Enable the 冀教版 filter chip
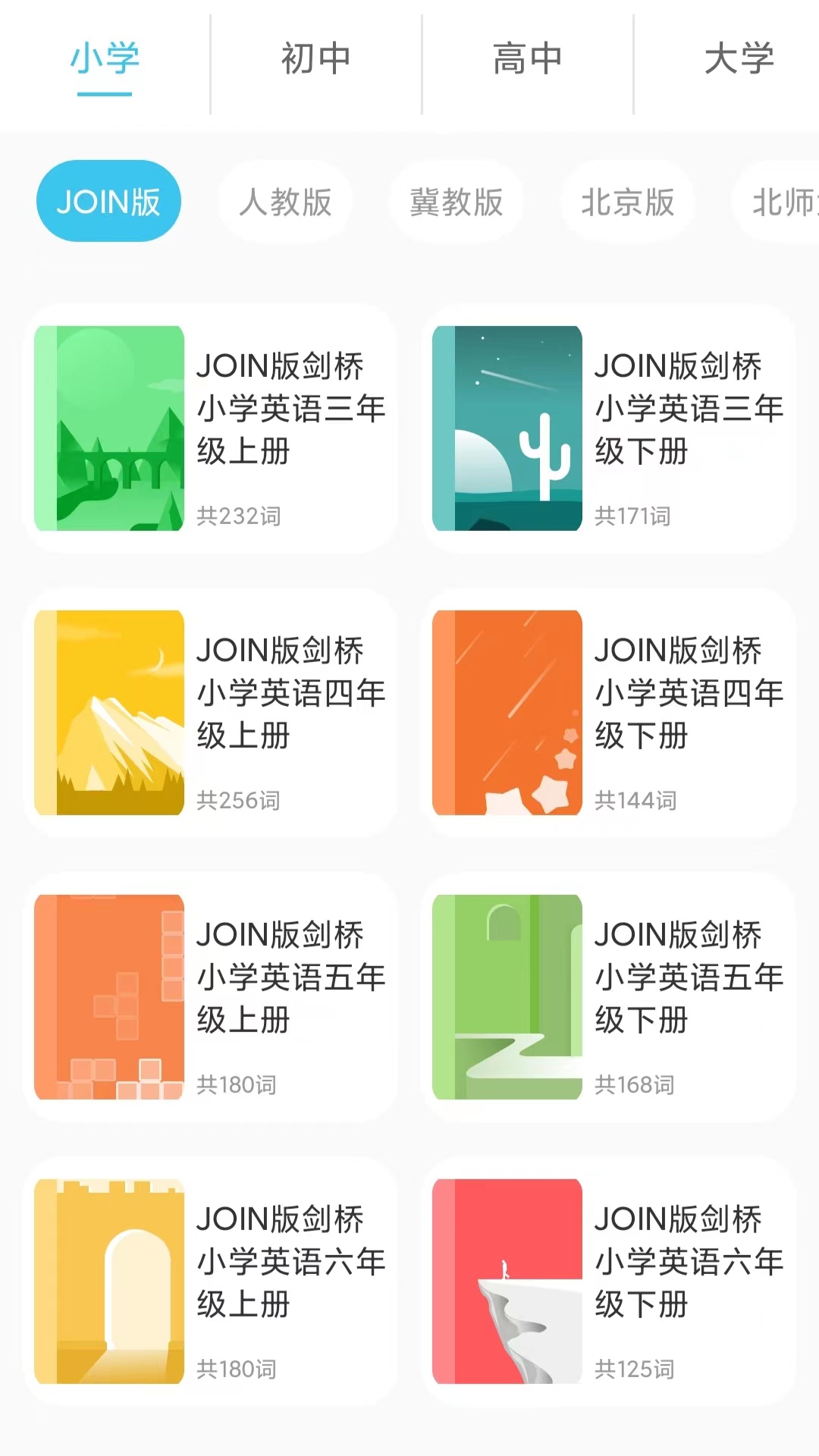 [456, 201]
